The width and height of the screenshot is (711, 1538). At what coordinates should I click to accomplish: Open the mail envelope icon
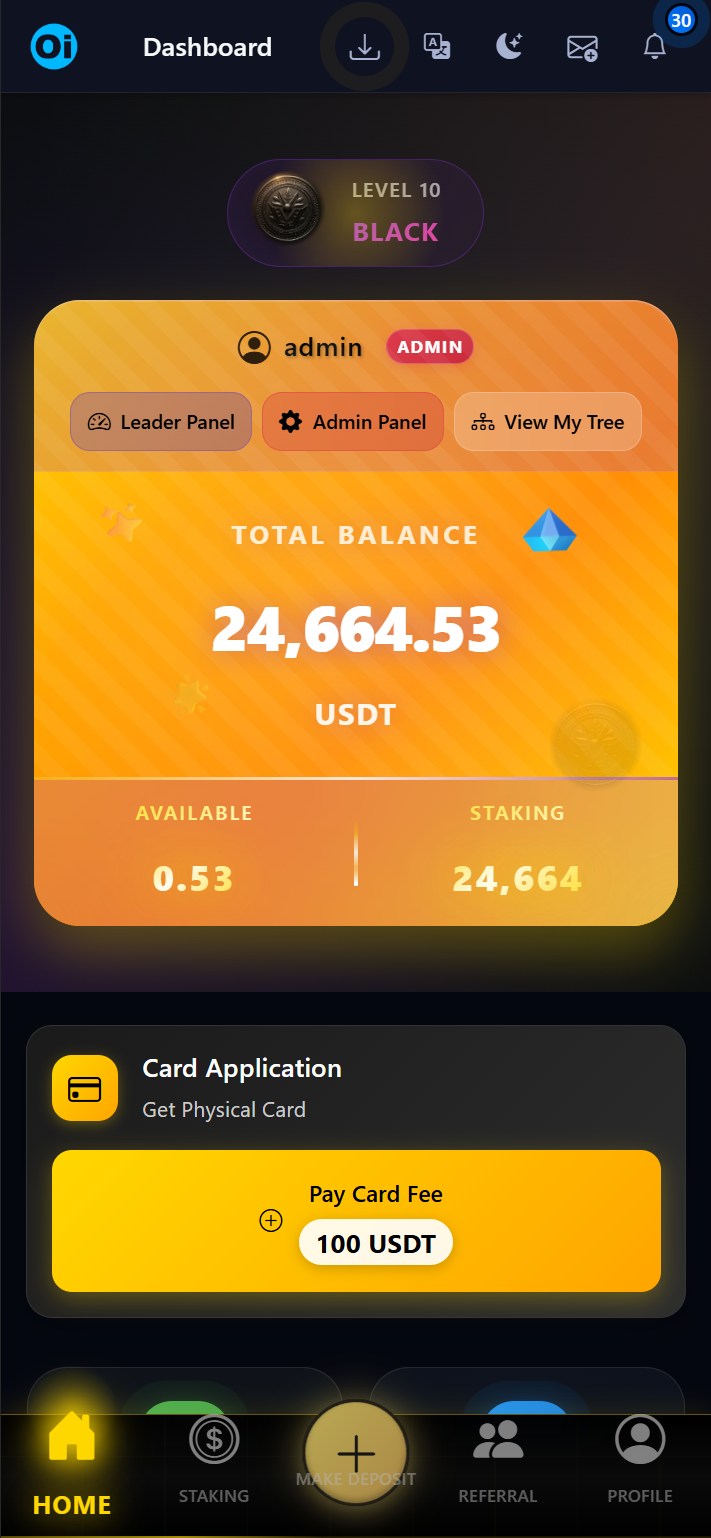582,47
